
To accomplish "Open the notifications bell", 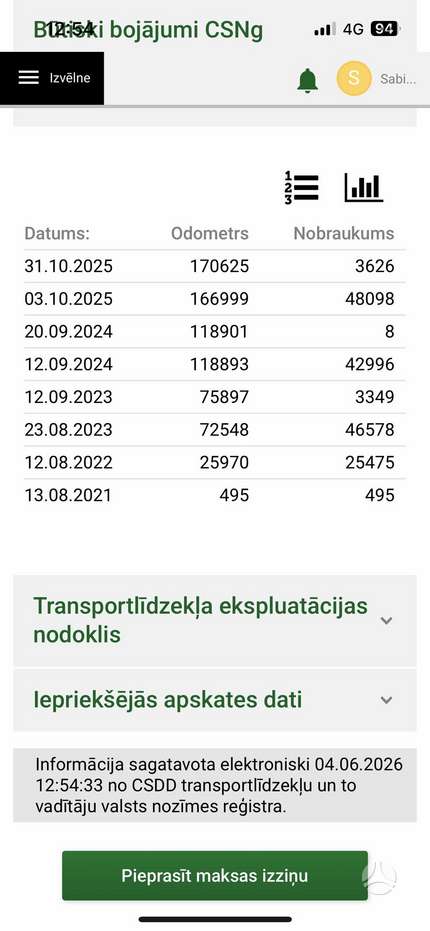I will click(307, 80).
